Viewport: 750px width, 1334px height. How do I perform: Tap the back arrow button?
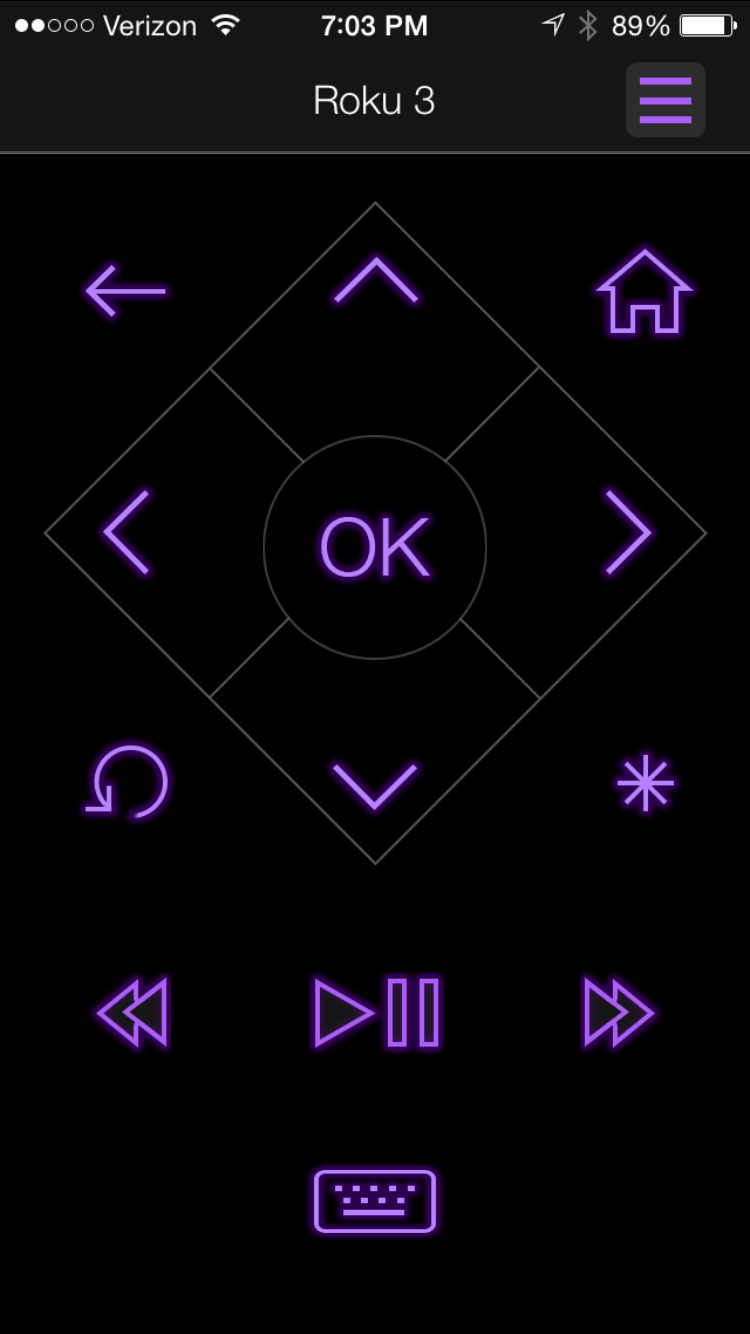[126, 291]
